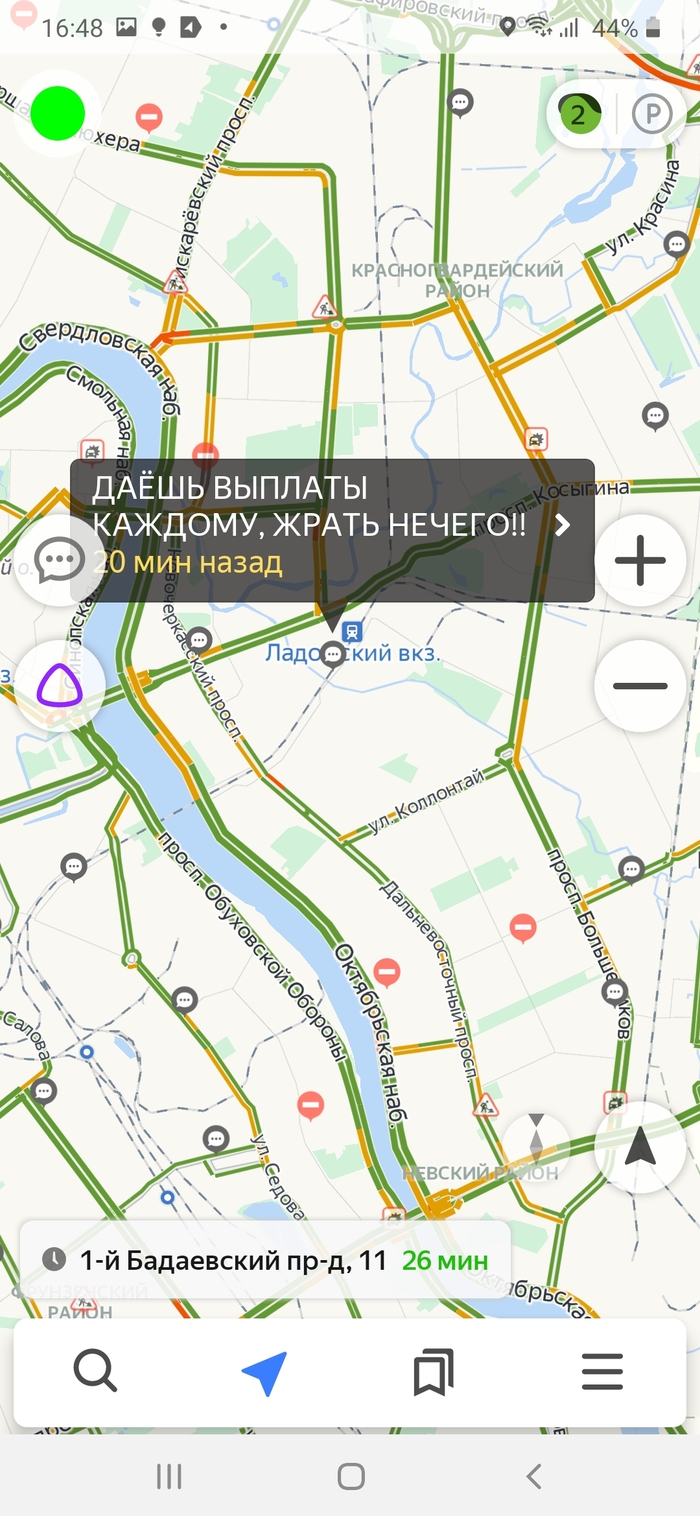Show parking layer

pos(652,115)
